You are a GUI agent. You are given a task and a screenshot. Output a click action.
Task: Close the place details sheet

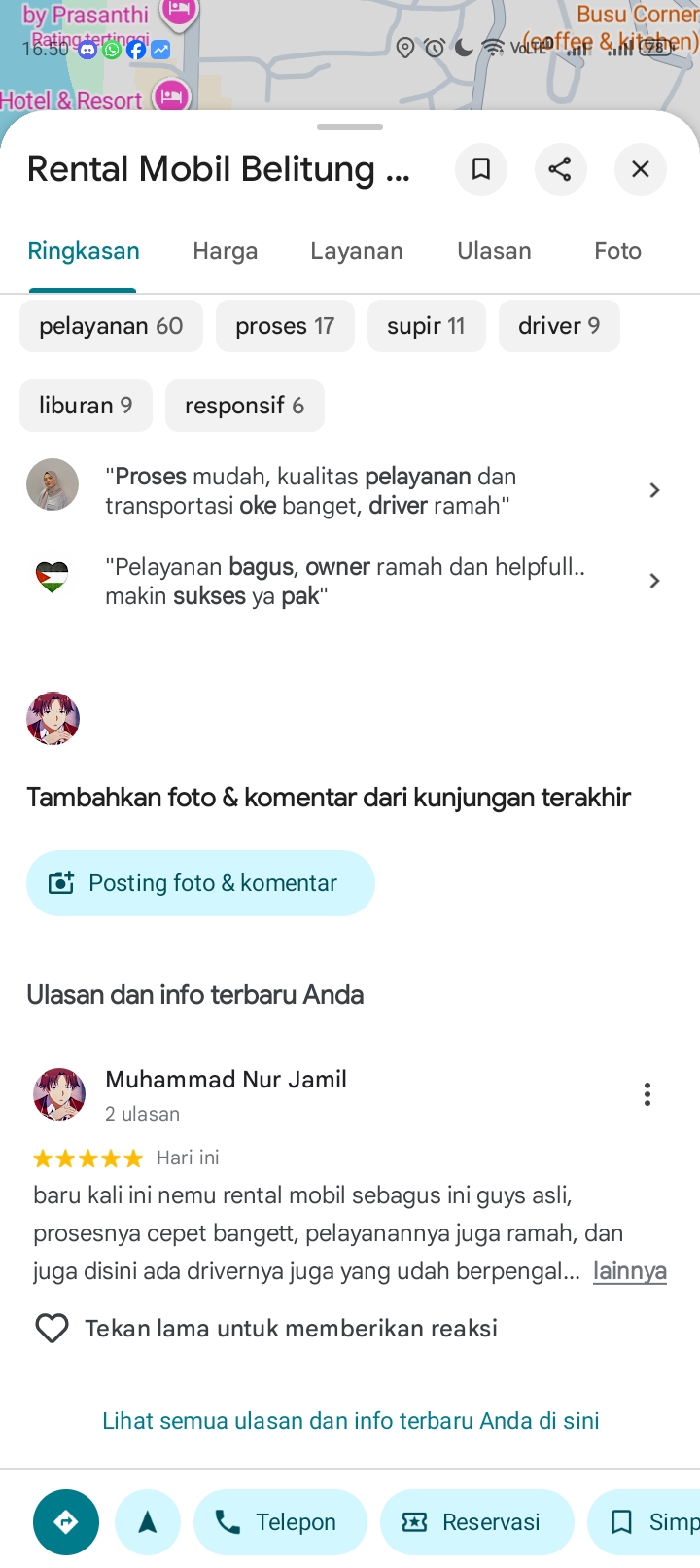(640, 169)
